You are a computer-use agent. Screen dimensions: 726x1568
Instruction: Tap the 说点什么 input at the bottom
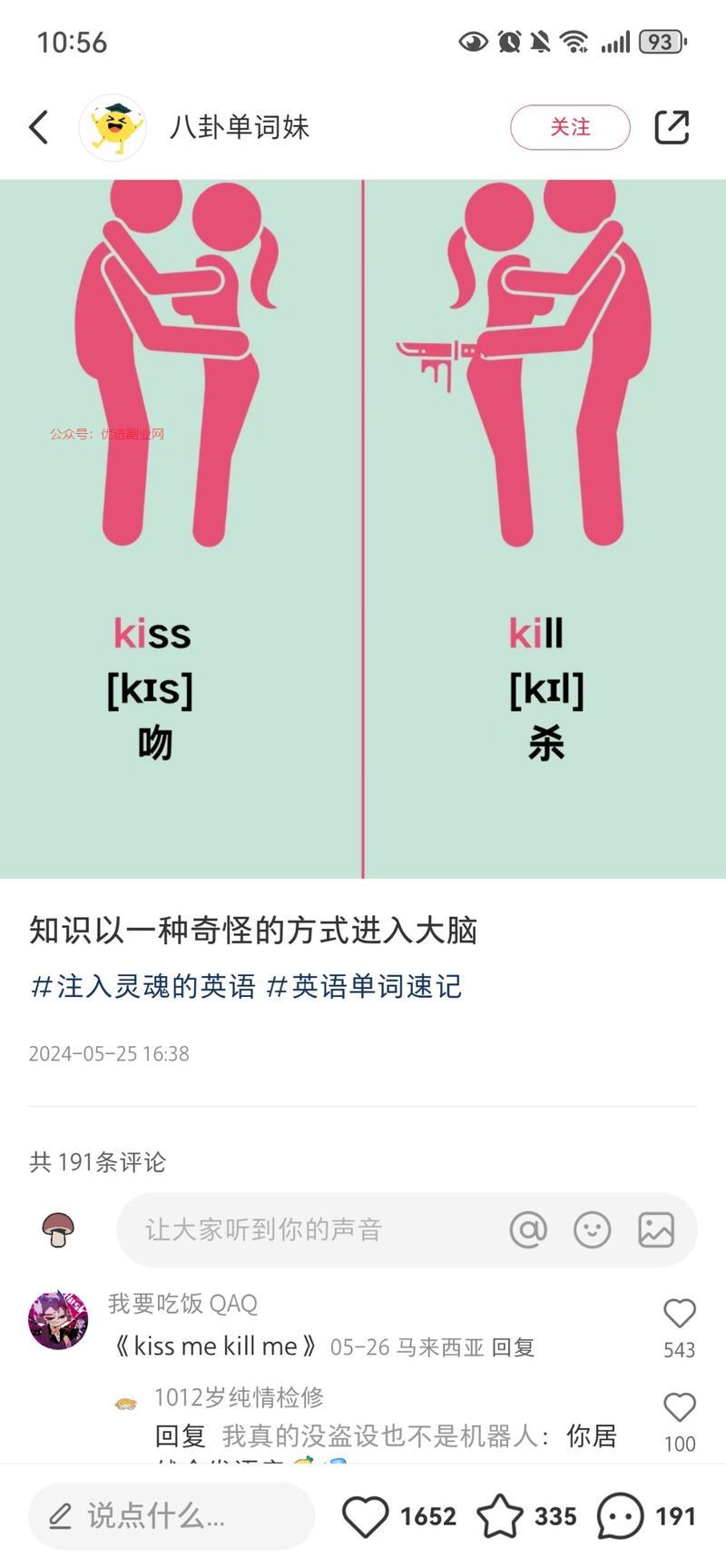pos(172,1515)
